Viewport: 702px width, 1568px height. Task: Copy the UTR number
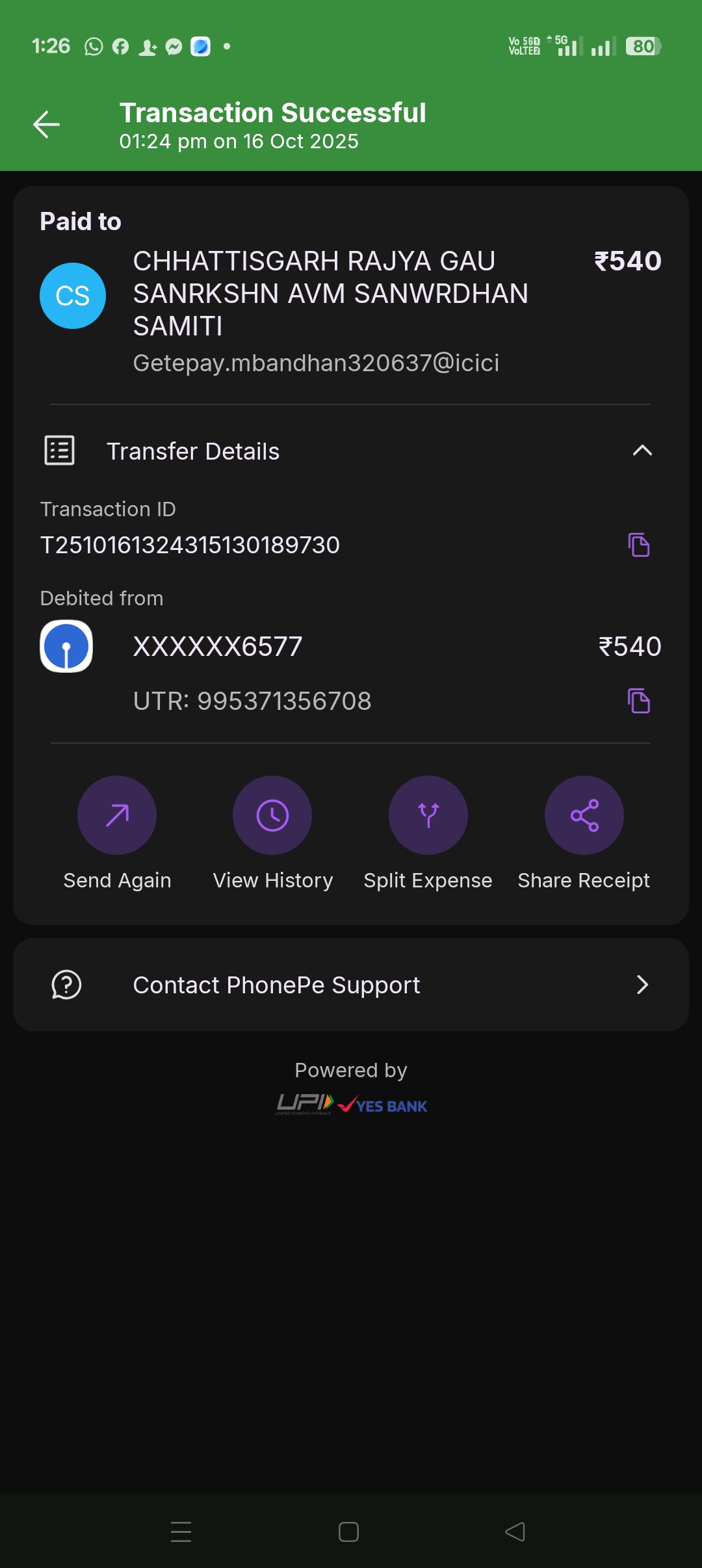(638, 701)
